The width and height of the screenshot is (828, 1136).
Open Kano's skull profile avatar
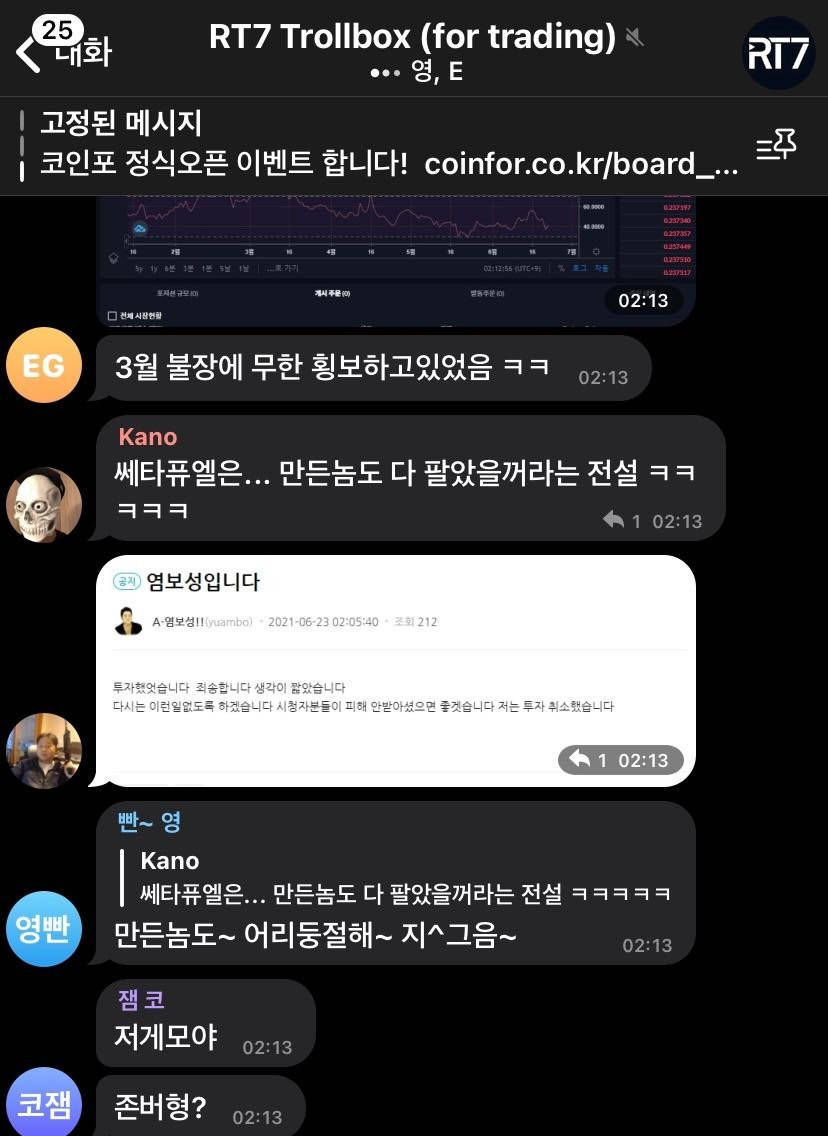43,504
